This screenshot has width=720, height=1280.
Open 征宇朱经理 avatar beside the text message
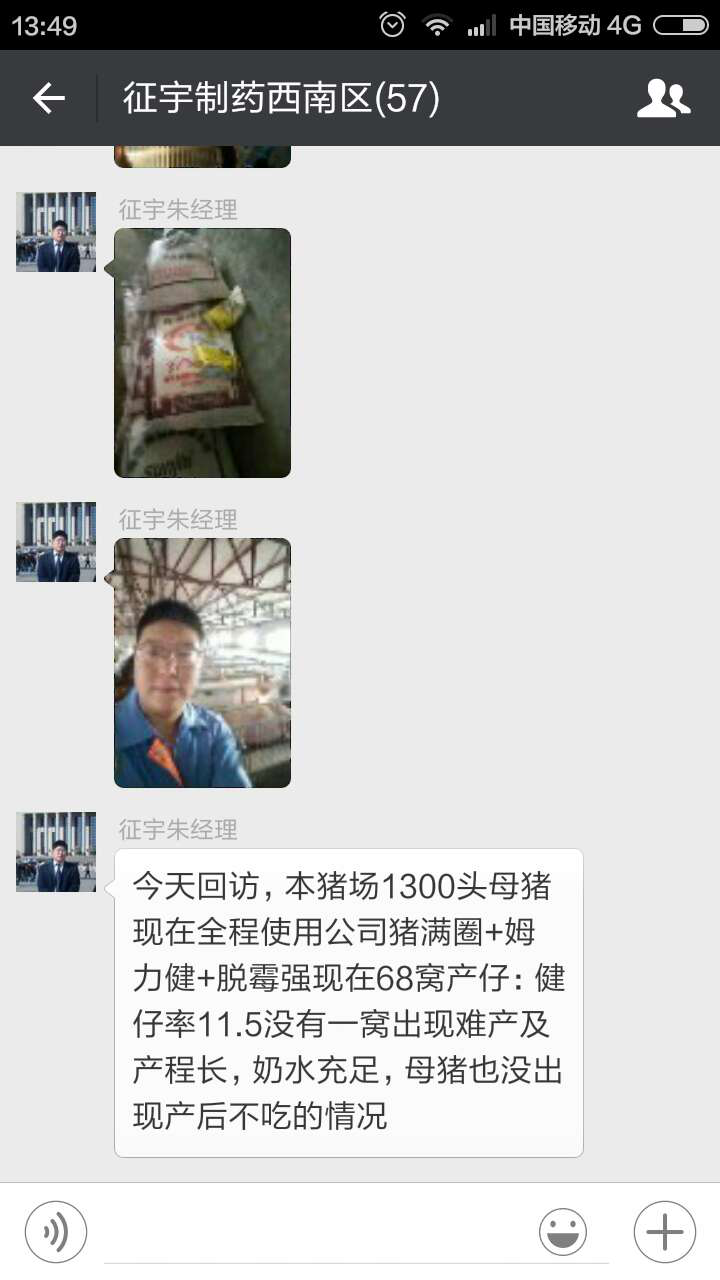(56, 852)
